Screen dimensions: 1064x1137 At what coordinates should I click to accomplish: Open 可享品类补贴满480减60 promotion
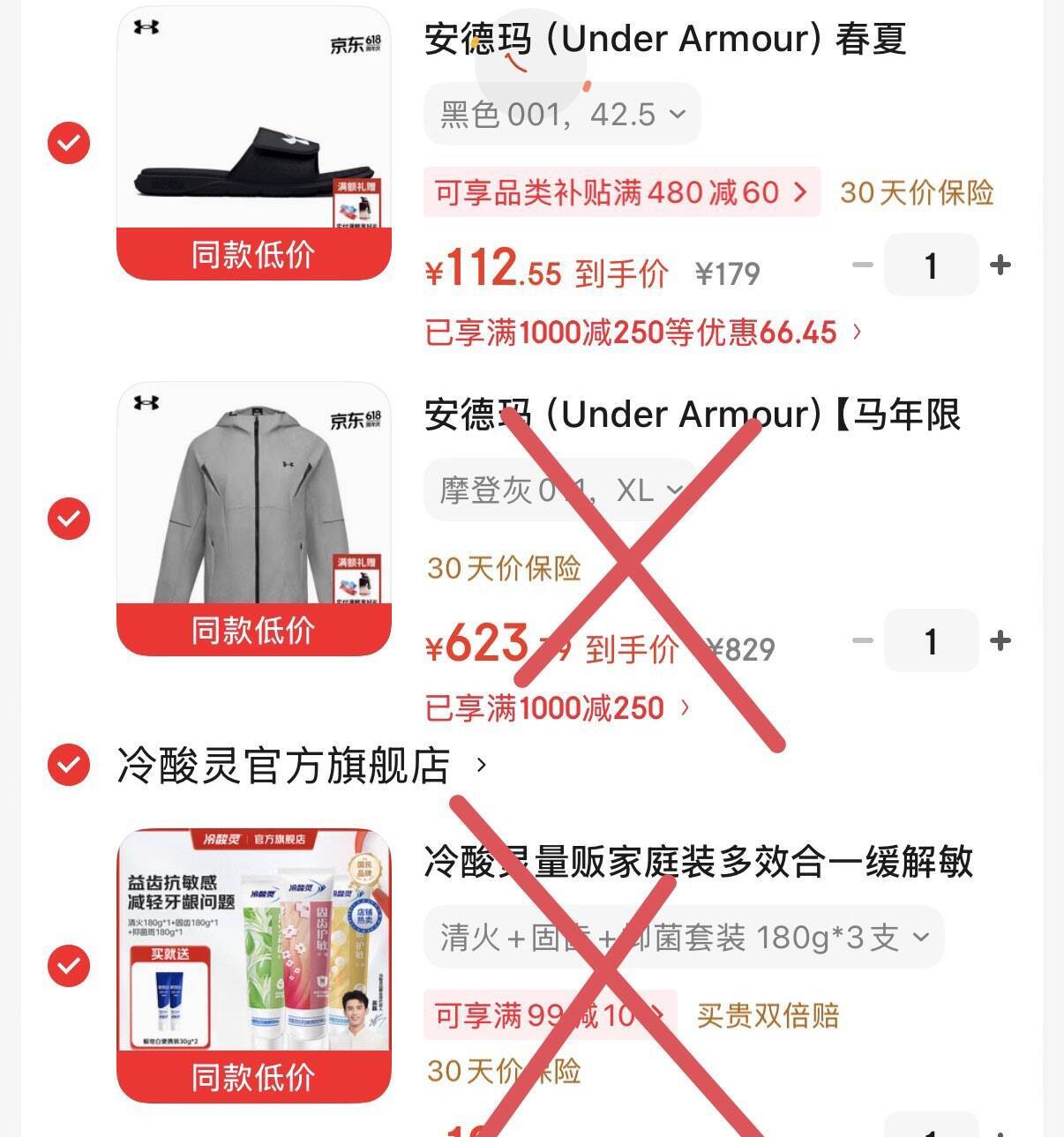pyautogui.click(x=622, y=192)
